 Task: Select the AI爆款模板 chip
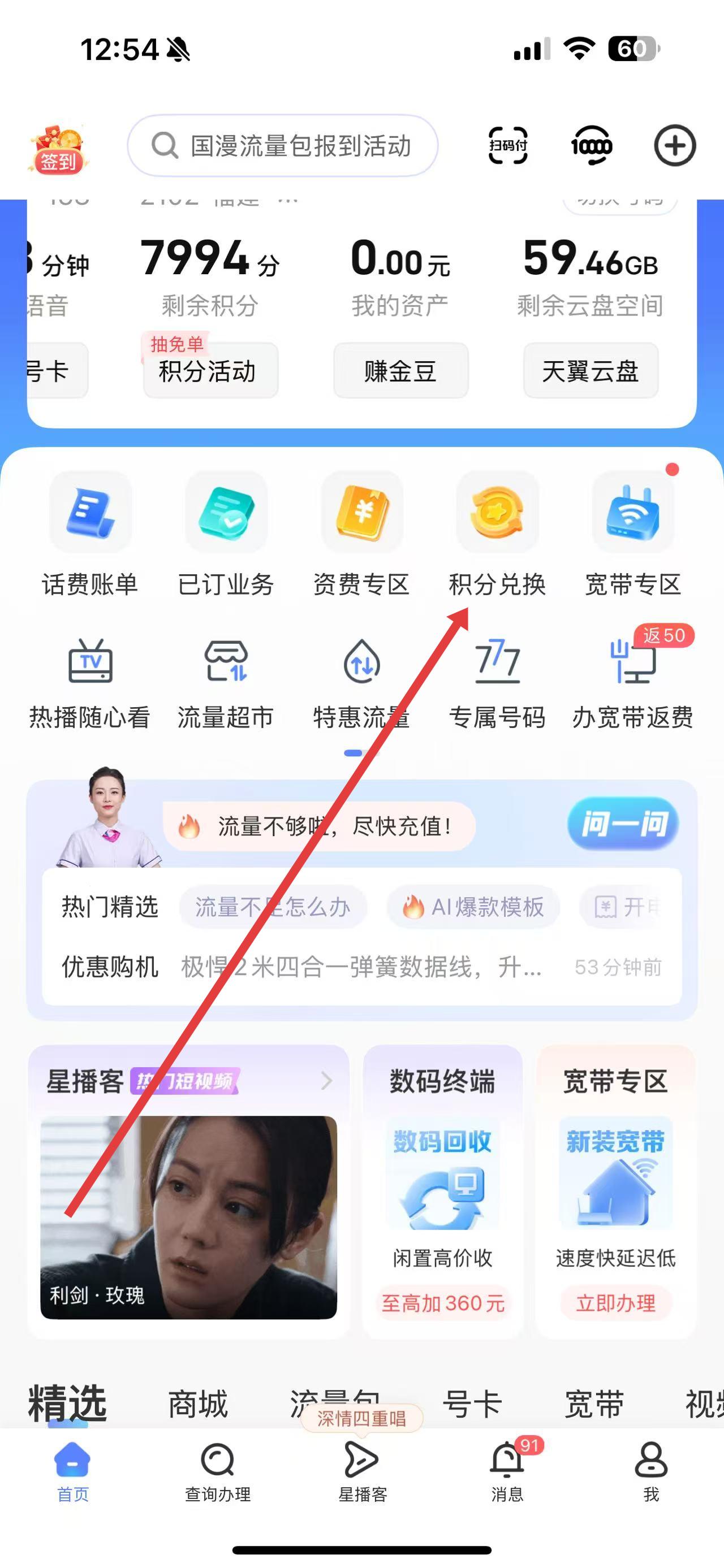[x=473, y=907]
